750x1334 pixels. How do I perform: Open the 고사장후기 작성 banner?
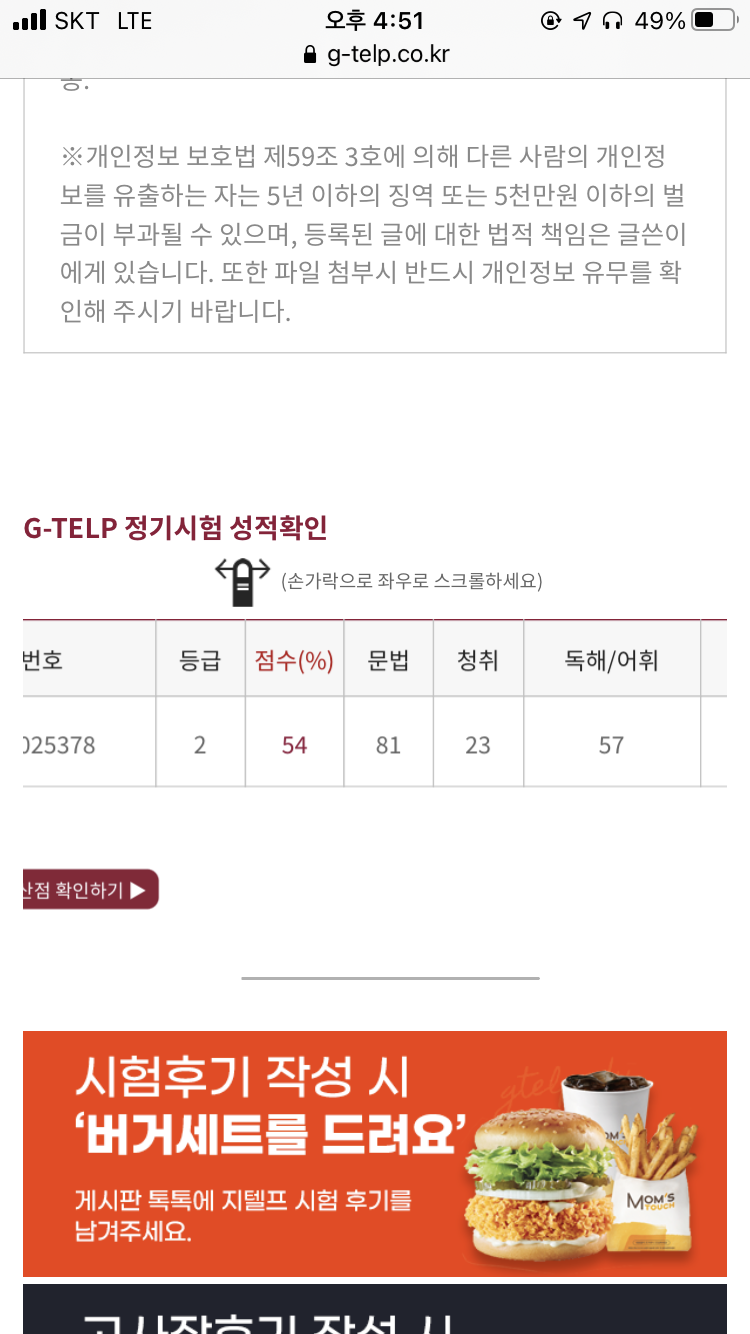(x=375, y=1309)
